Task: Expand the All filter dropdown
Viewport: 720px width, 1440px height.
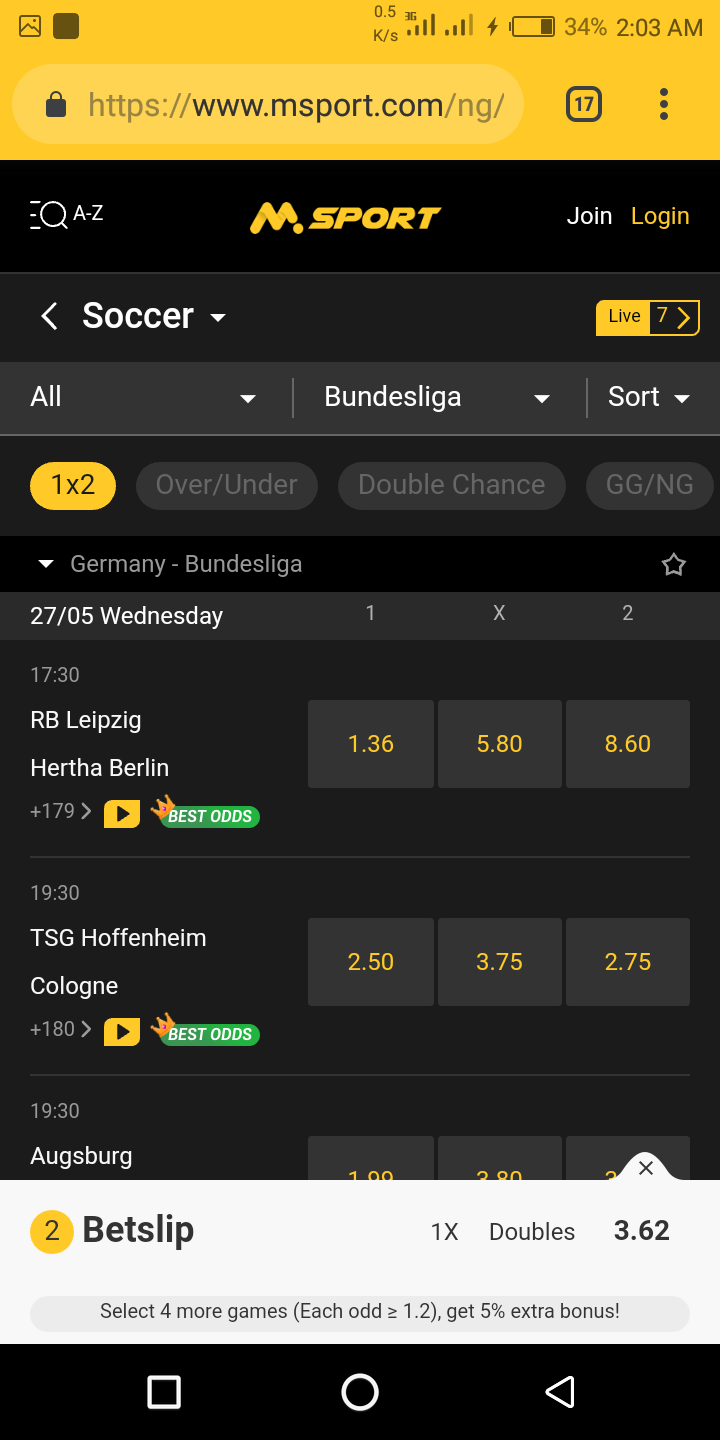Action: click(x=145, y=397)
